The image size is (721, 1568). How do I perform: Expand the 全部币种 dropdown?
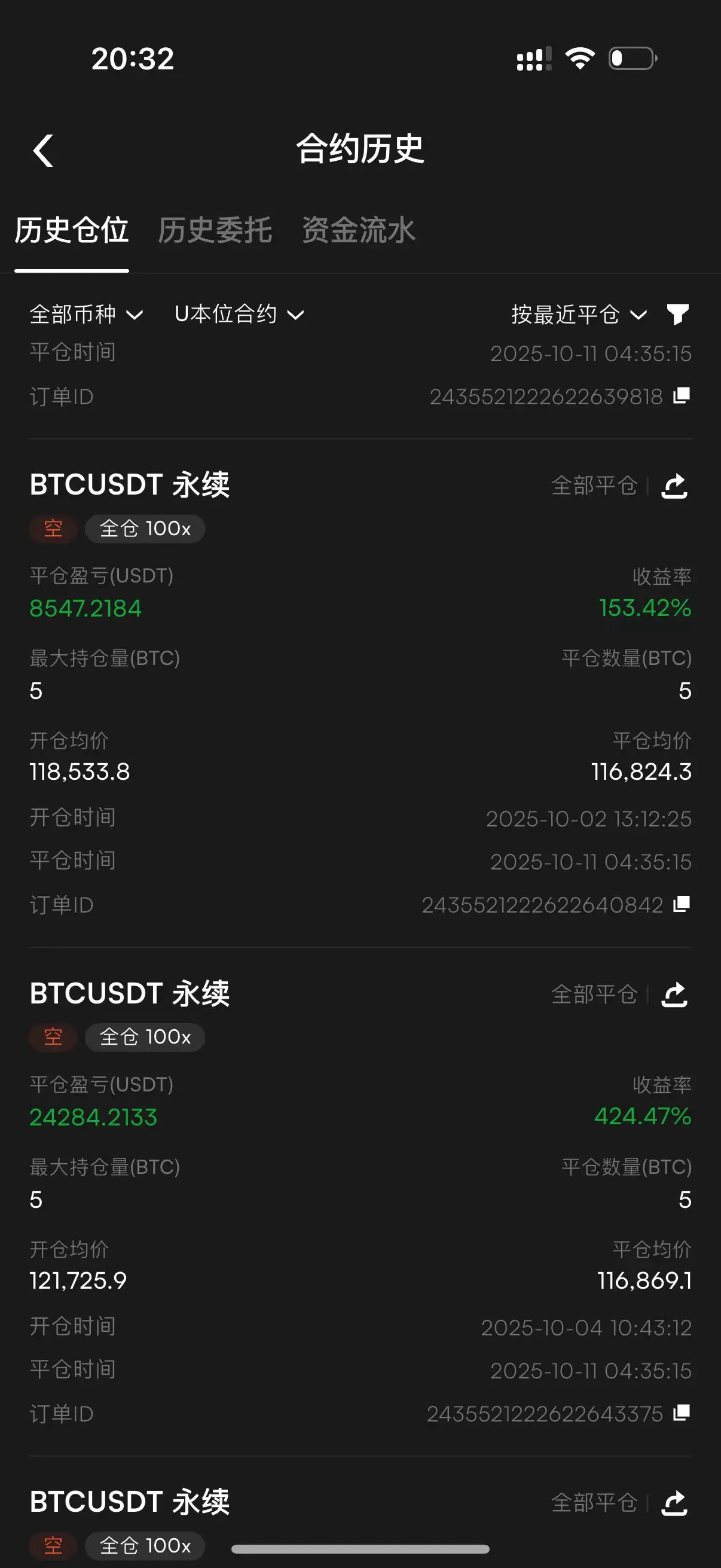(87, 315)
